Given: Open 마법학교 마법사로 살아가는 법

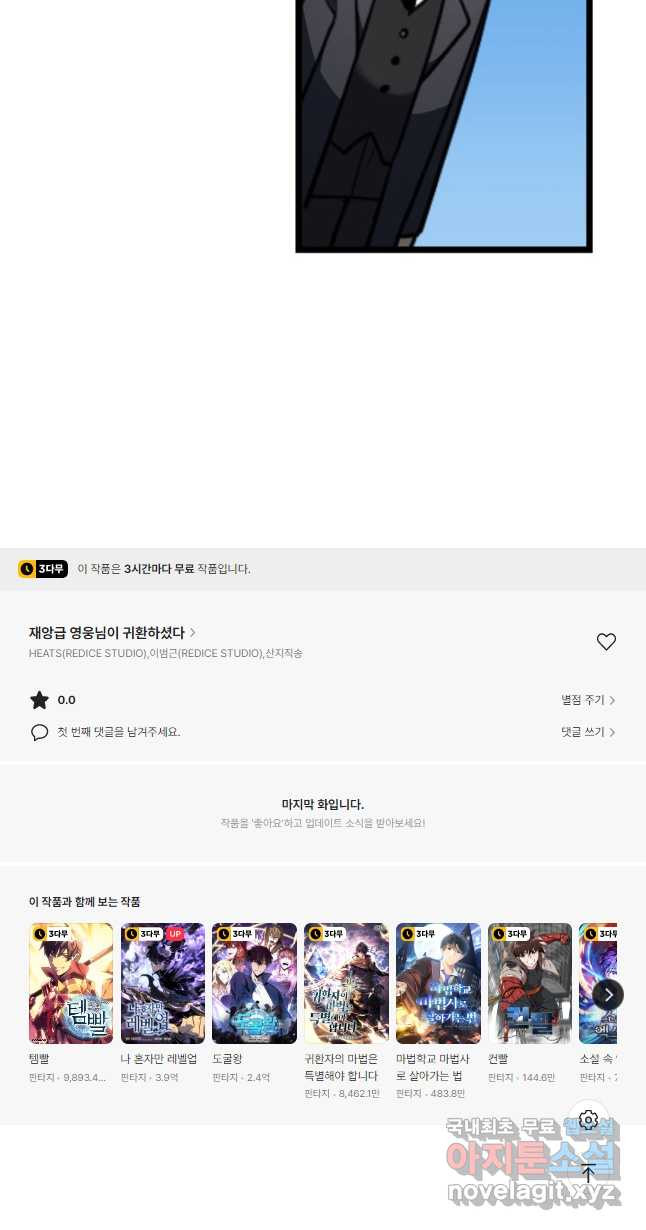Looking at the screenshot, I should [x=438, y=983].
